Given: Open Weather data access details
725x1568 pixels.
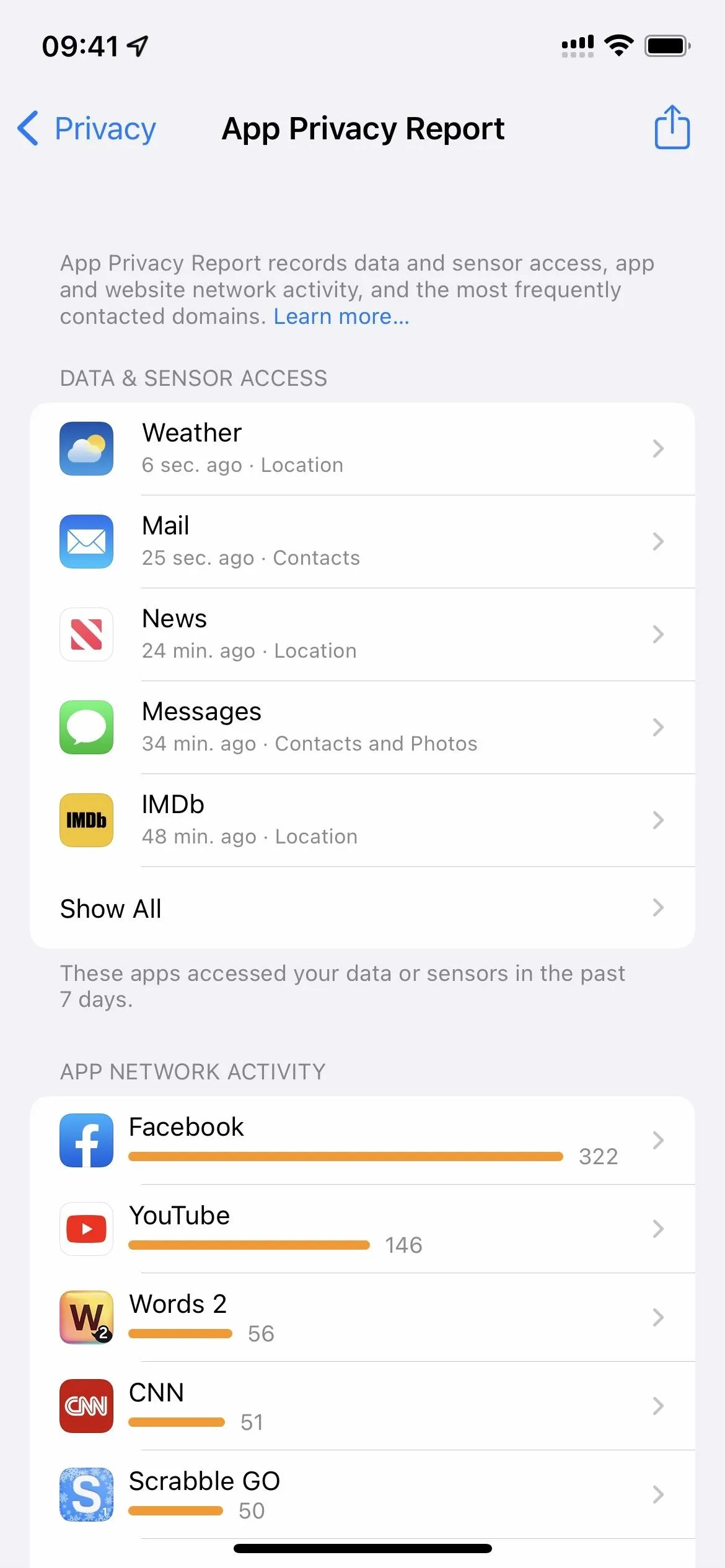Looking at the screenshot, I should click(x=362, y=449).
